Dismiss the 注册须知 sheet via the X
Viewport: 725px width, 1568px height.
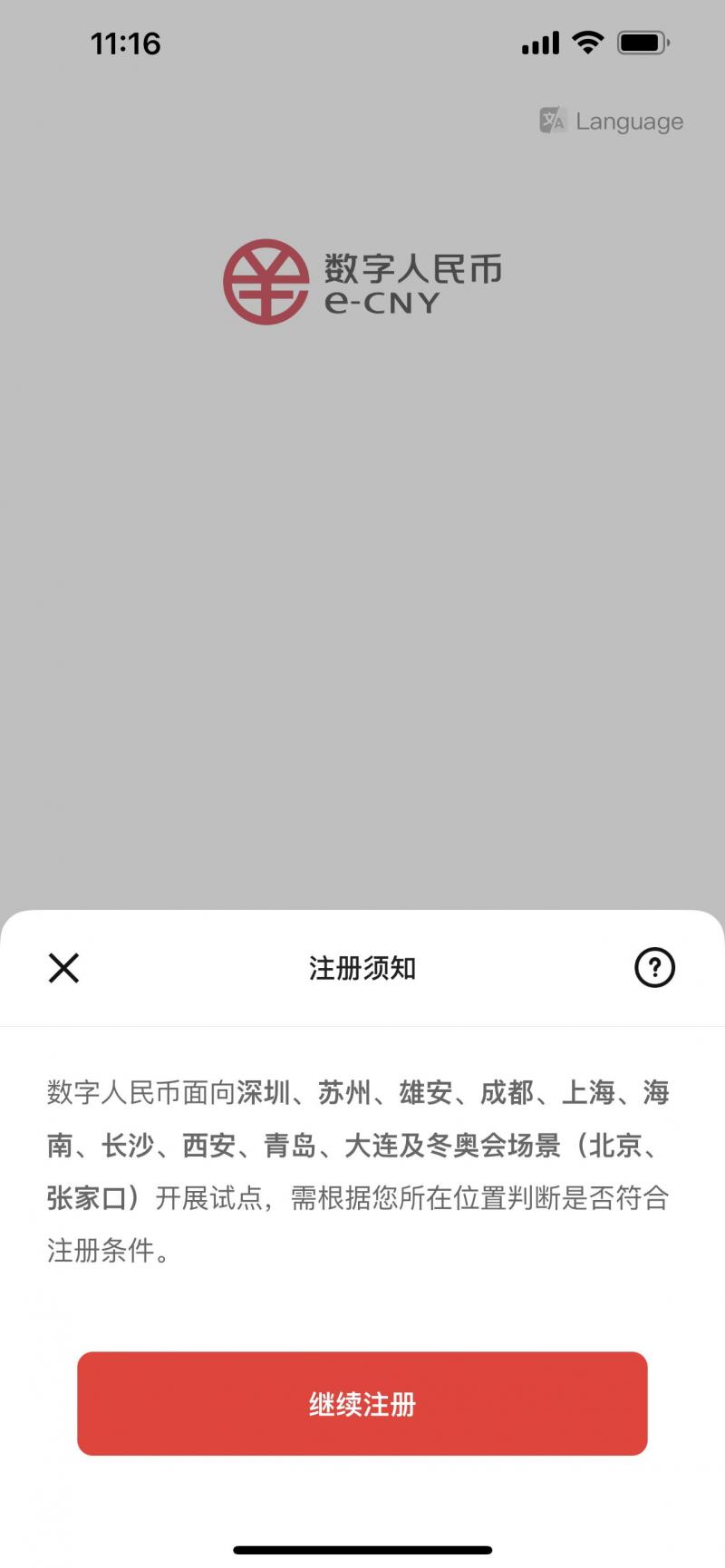click(x=63, y=968)
